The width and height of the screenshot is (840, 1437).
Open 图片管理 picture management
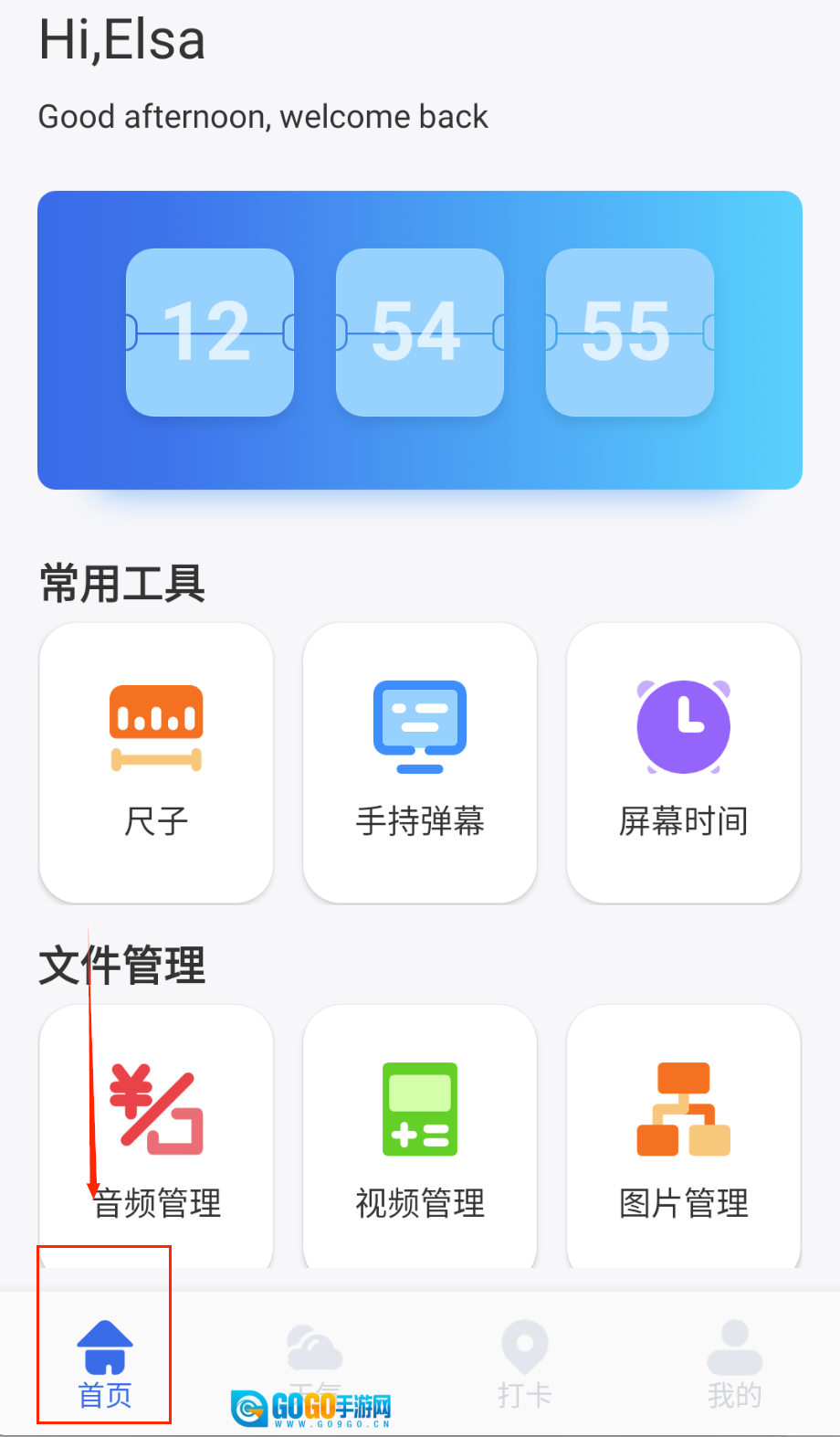pos(683,1137)
